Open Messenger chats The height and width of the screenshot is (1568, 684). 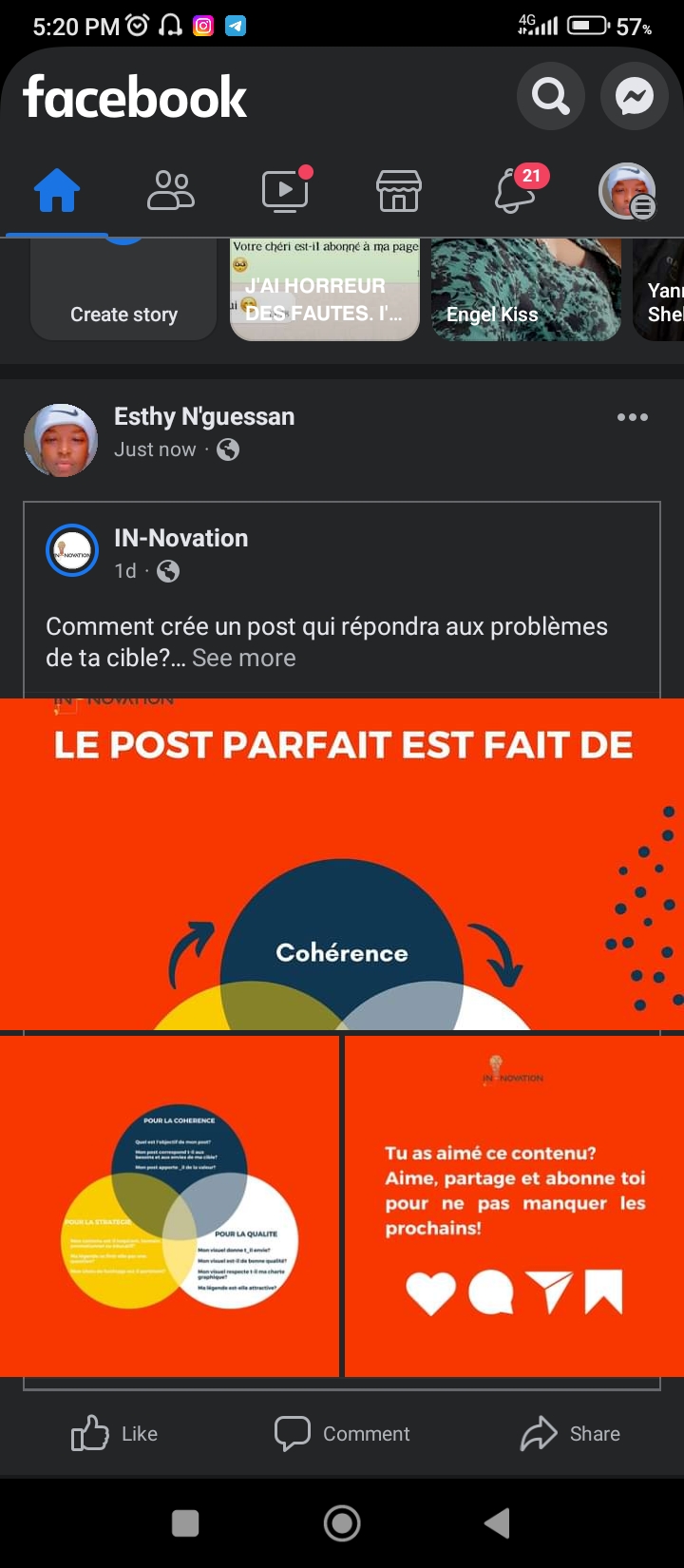[x=634, y=95]
